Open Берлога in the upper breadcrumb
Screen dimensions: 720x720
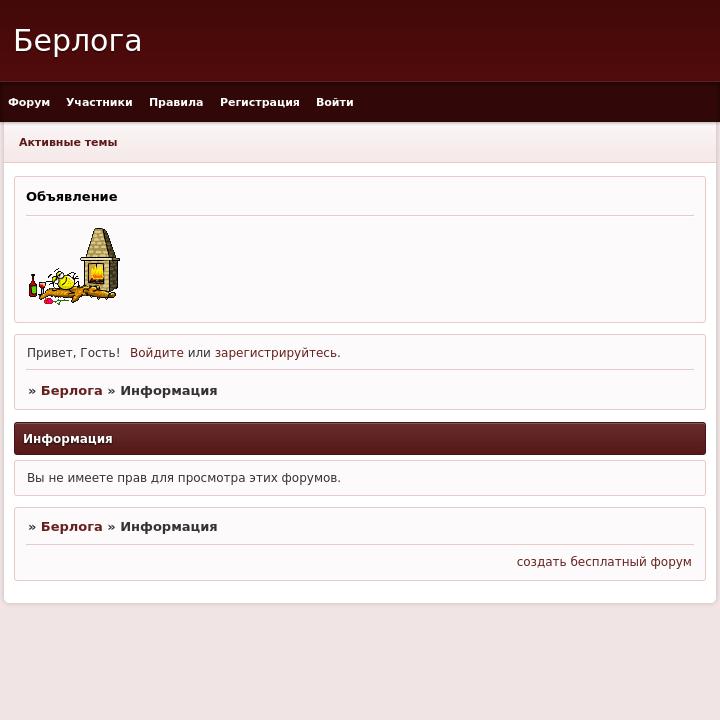coord(72,391)
